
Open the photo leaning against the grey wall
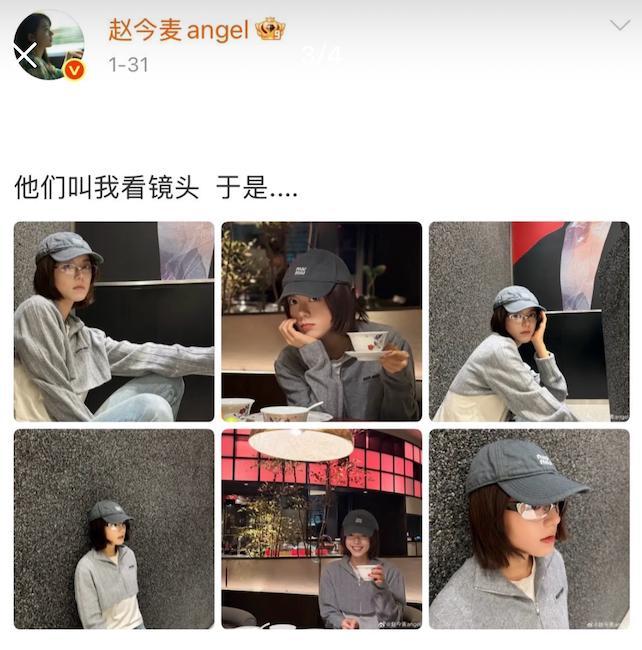click(x=114, y=529)
